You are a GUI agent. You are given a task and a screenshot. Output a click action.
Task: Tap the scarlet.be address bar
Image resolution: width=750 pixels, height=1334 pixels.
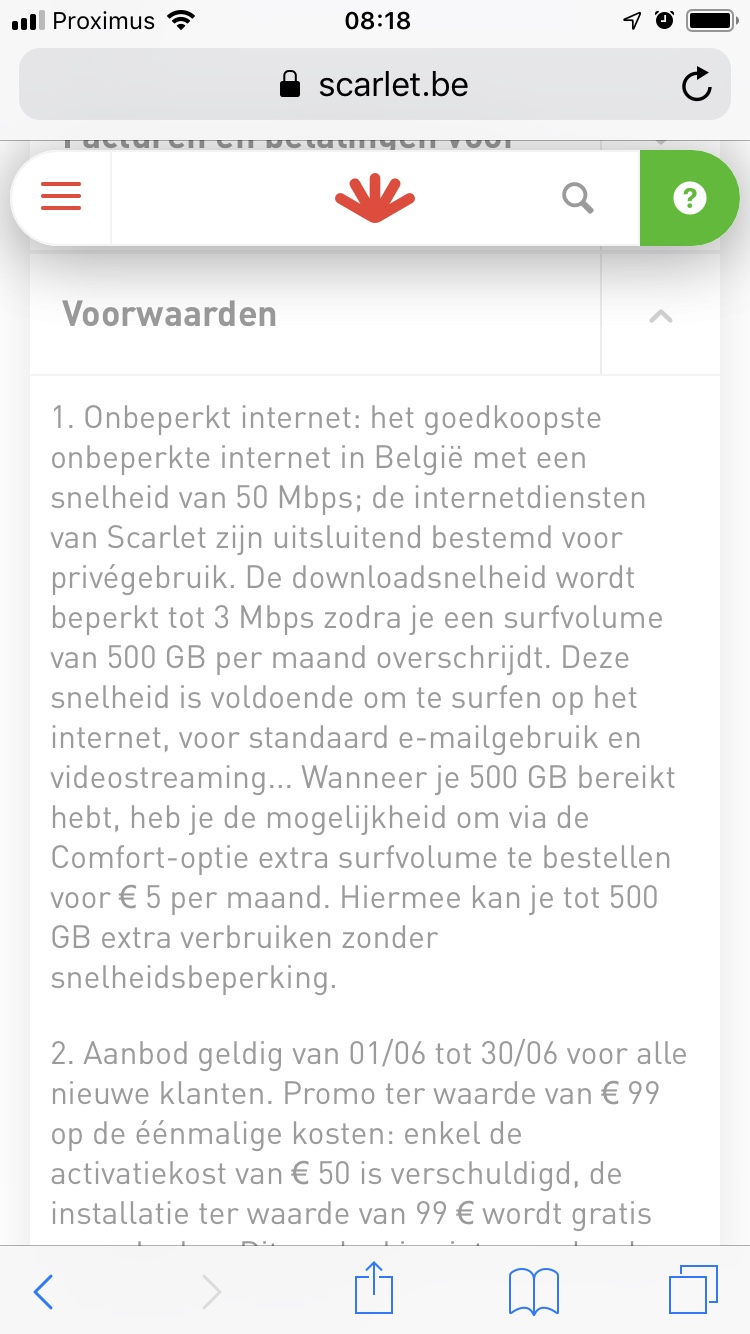pyautogui.click(x=375, y=85)
